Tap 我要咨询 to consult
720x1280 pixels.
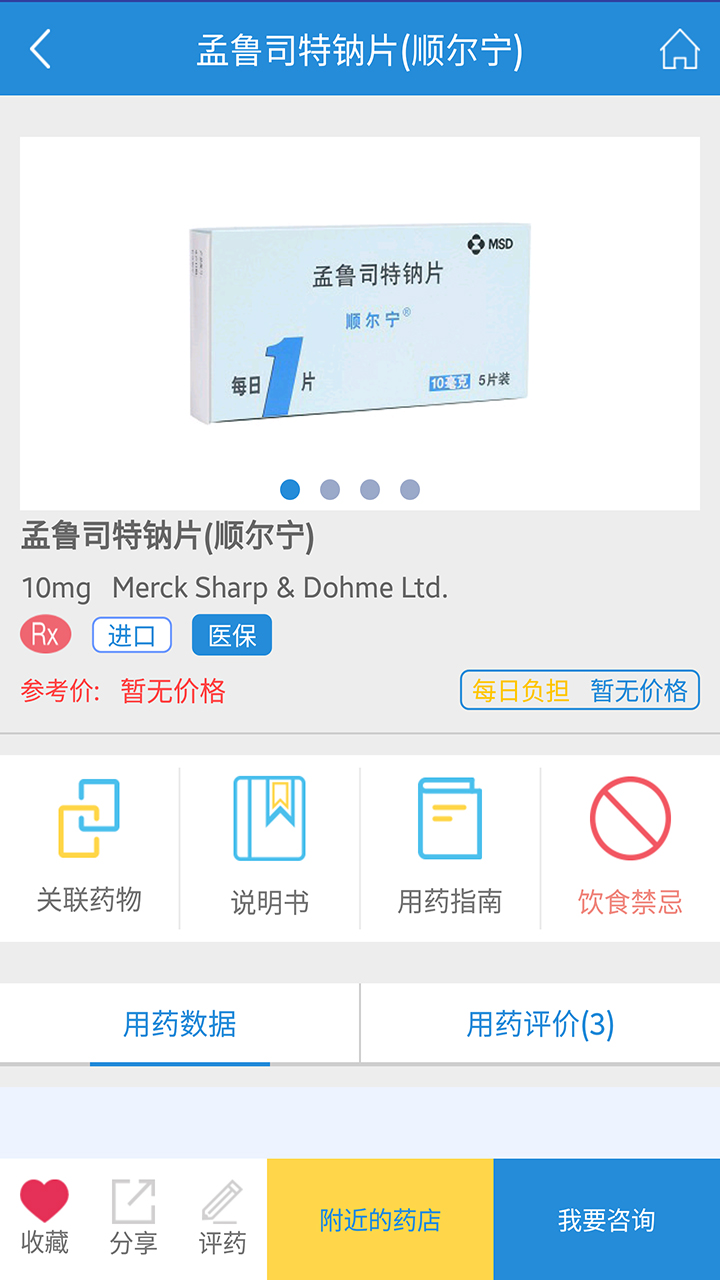(606, 1220)
